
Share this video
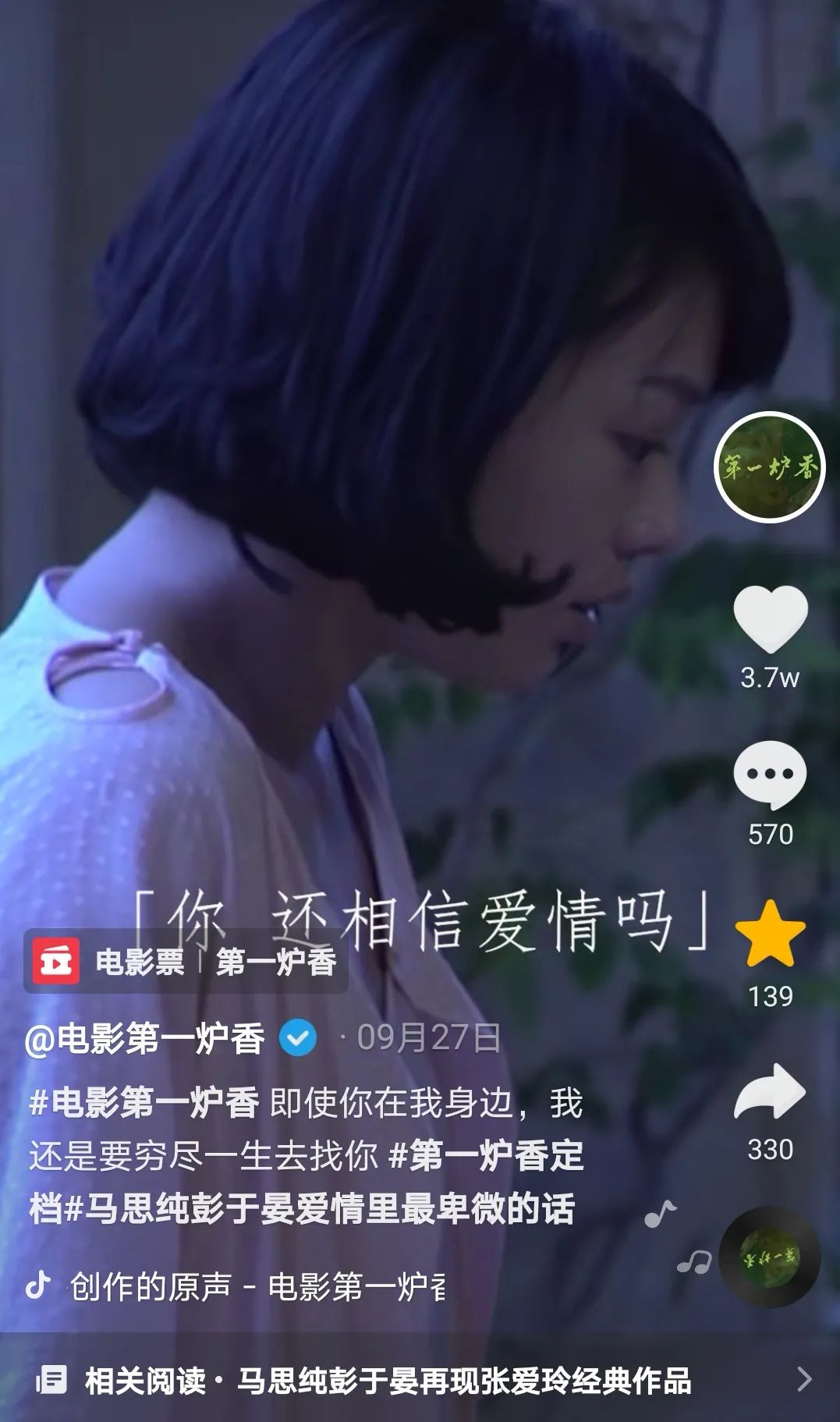pos(770,1092)
